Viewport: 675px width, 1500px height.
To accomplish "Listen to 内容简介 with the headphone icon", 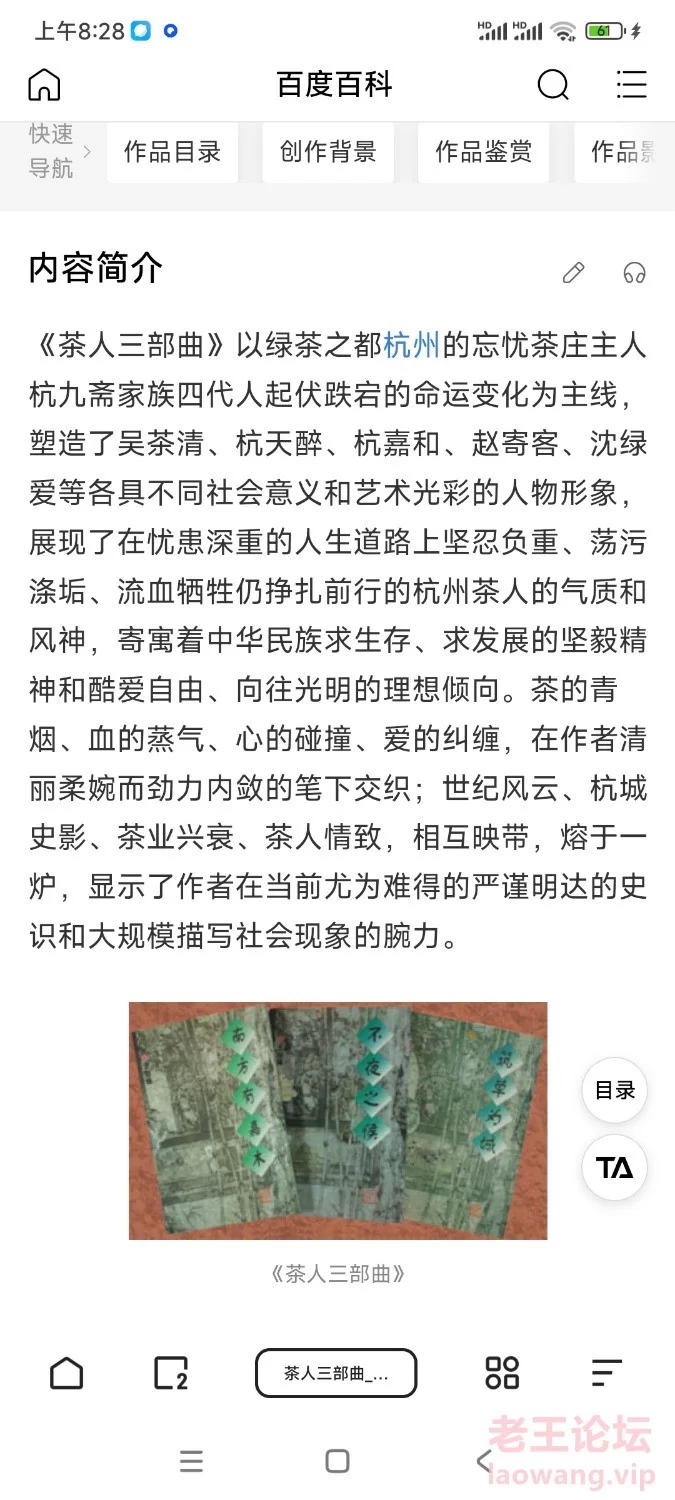I will coord(634,272).
